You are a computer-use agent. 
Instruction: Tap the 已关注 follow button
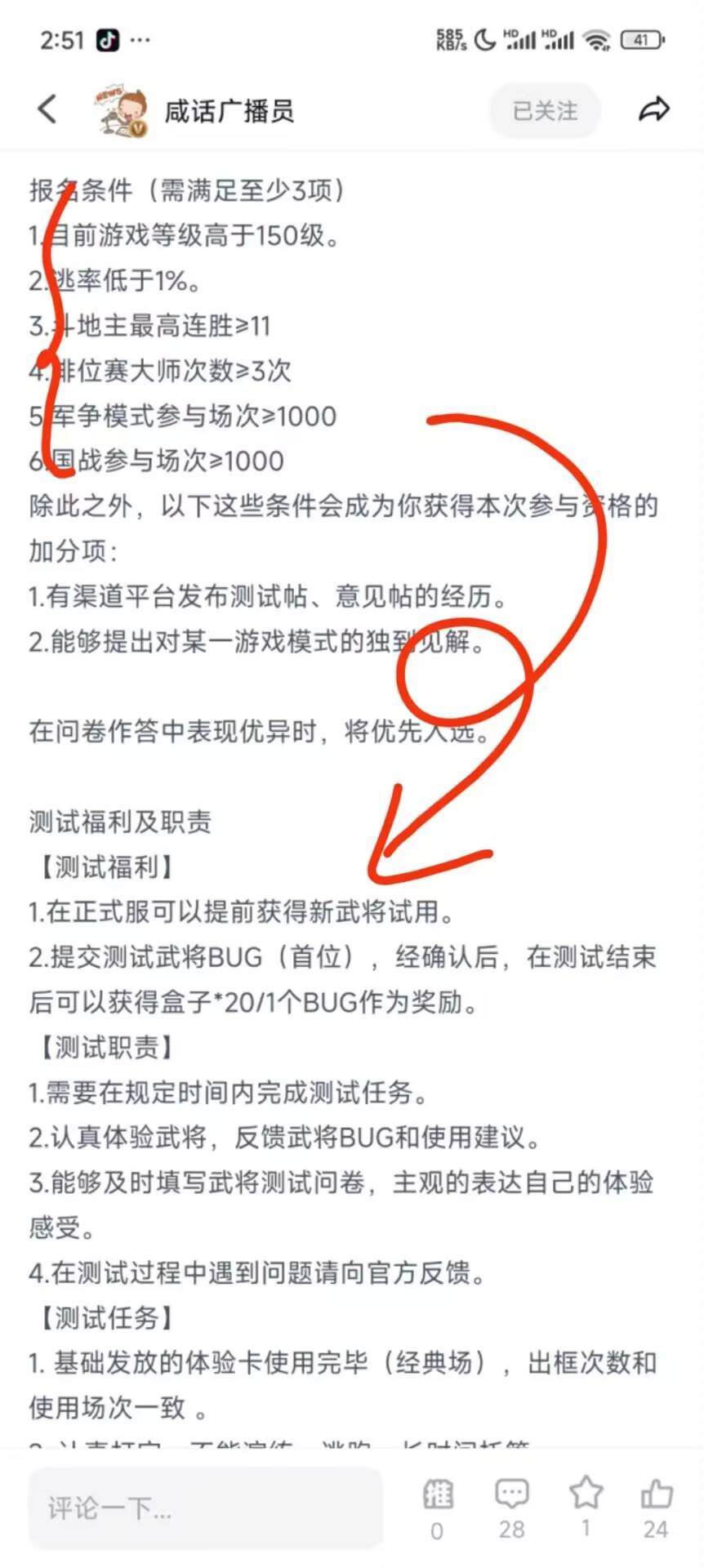tap(545, 110)
